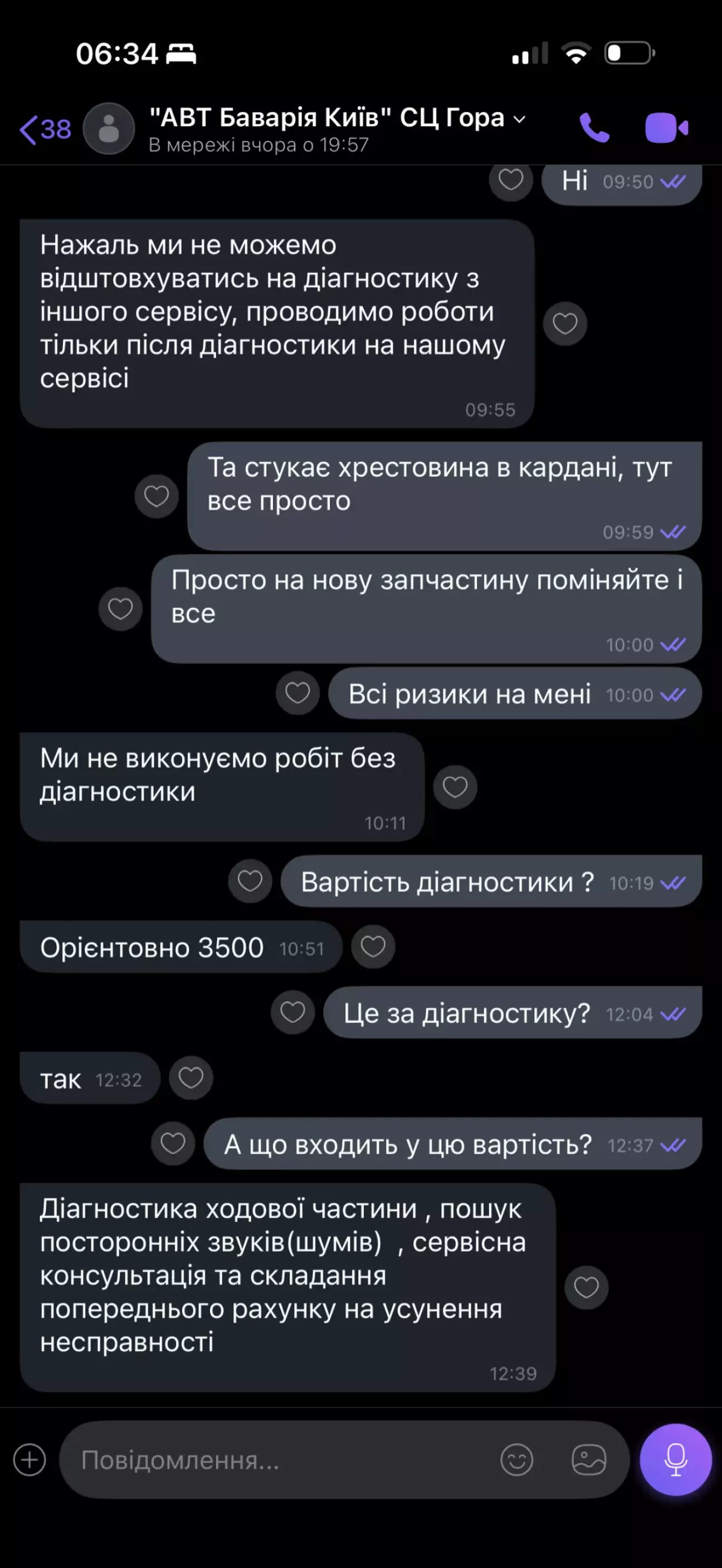Like the message "Всі ризики на мені"
The image size is (722, 1568).
(297, 693)
